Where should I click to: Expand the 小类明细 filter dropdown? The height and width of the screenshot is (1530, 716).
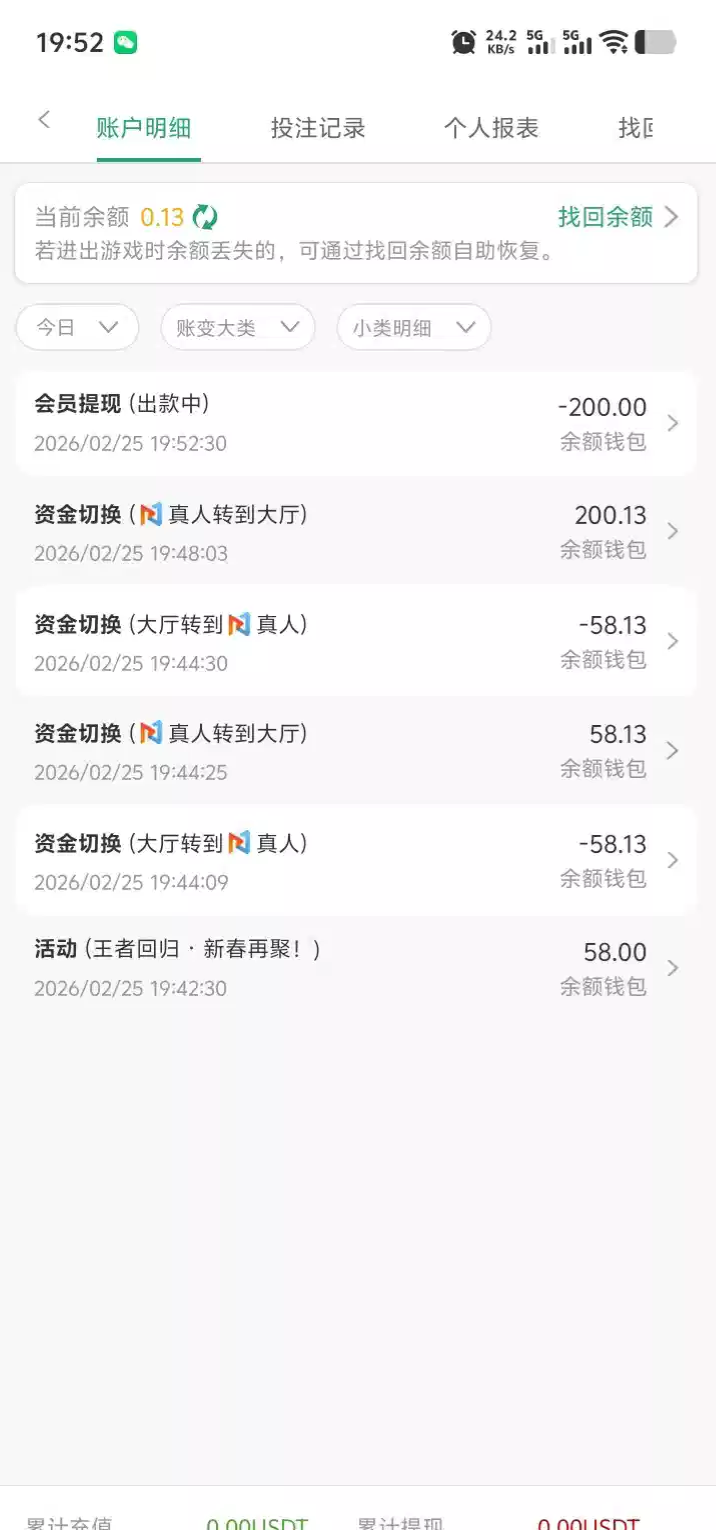414,327
